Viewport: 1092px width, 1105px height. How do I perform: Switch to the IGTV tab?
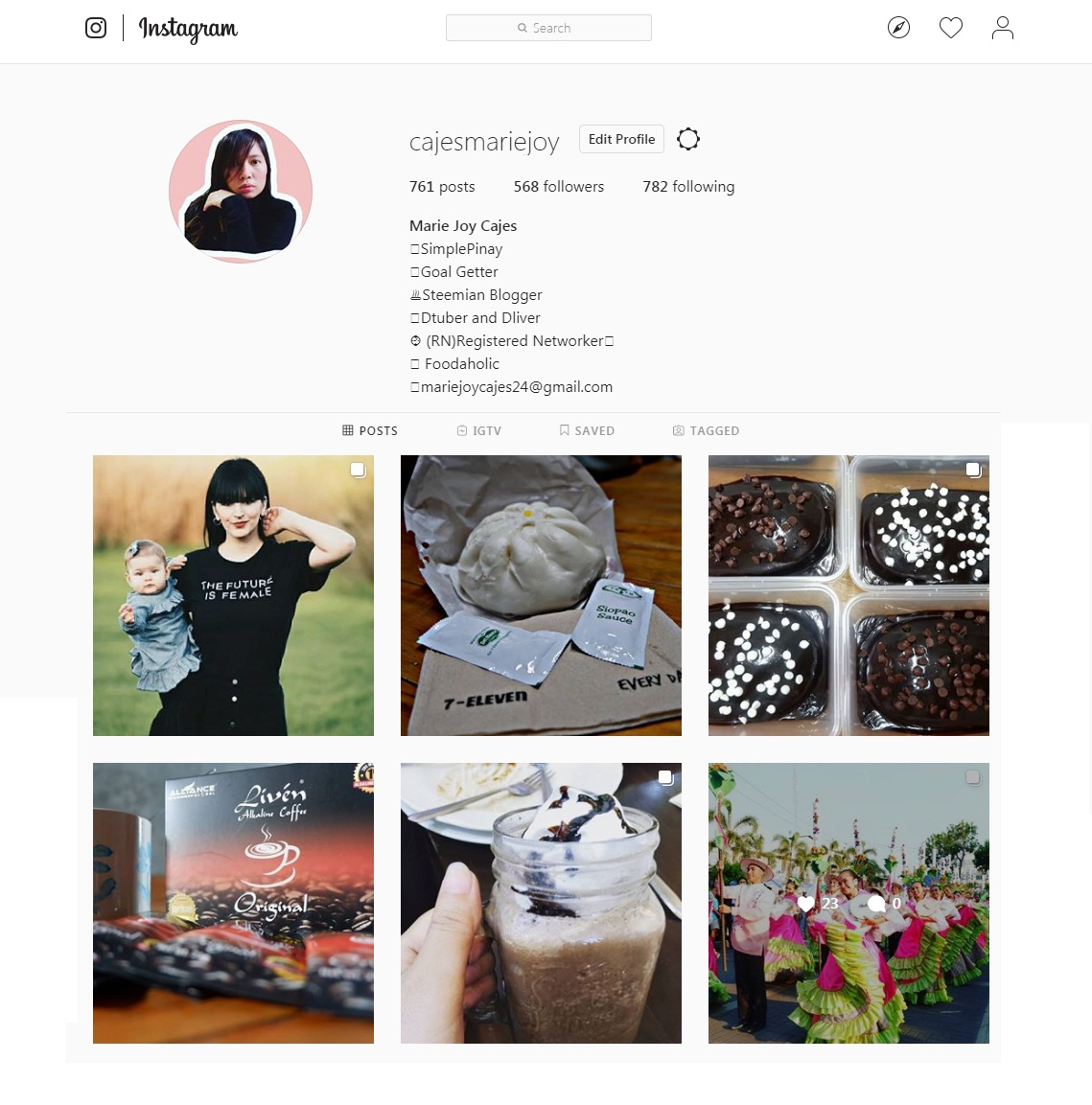(479, 430)
